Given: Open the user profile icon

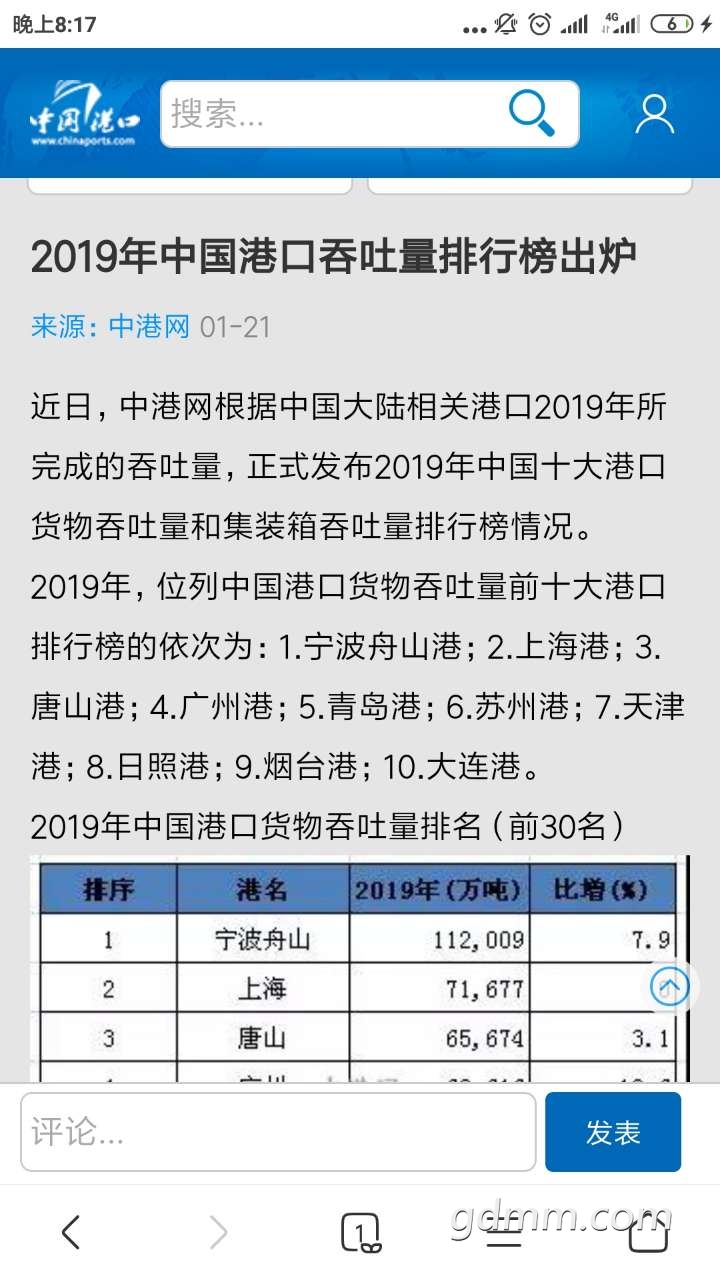Looking at the screenshot, I should coord(655,115).
